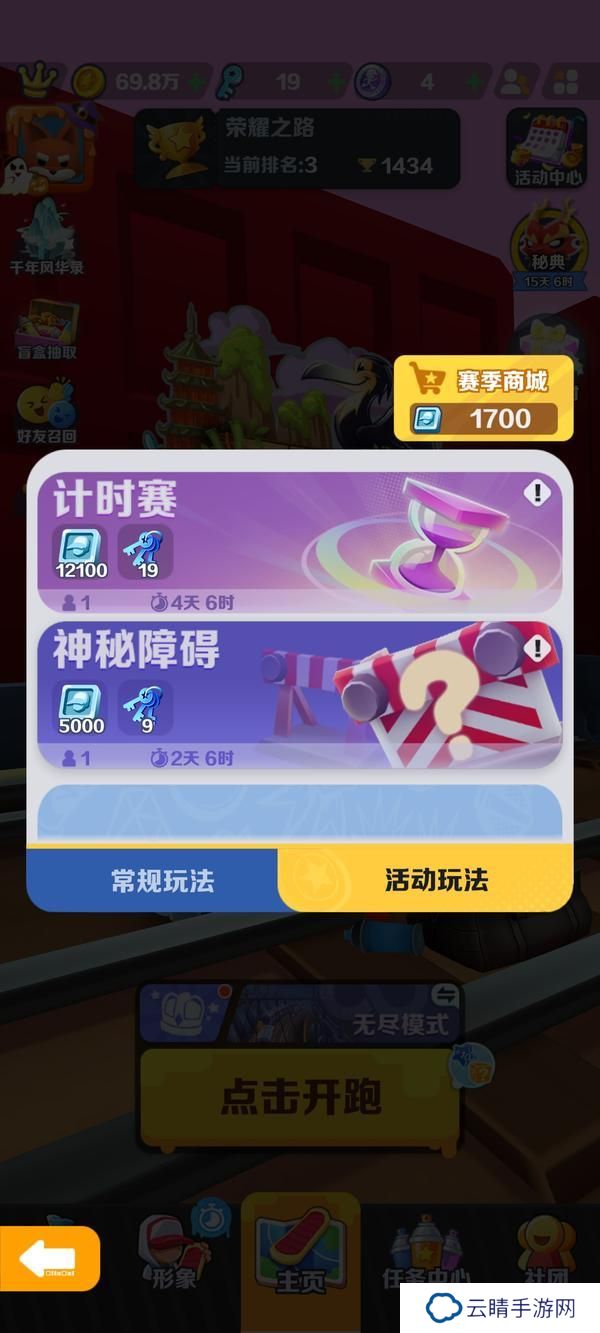Image resolution: width=600 pixels, height=1333 pixels.
Task: Open the 赛季商城 season shop
Action: (x=483, y=398)
